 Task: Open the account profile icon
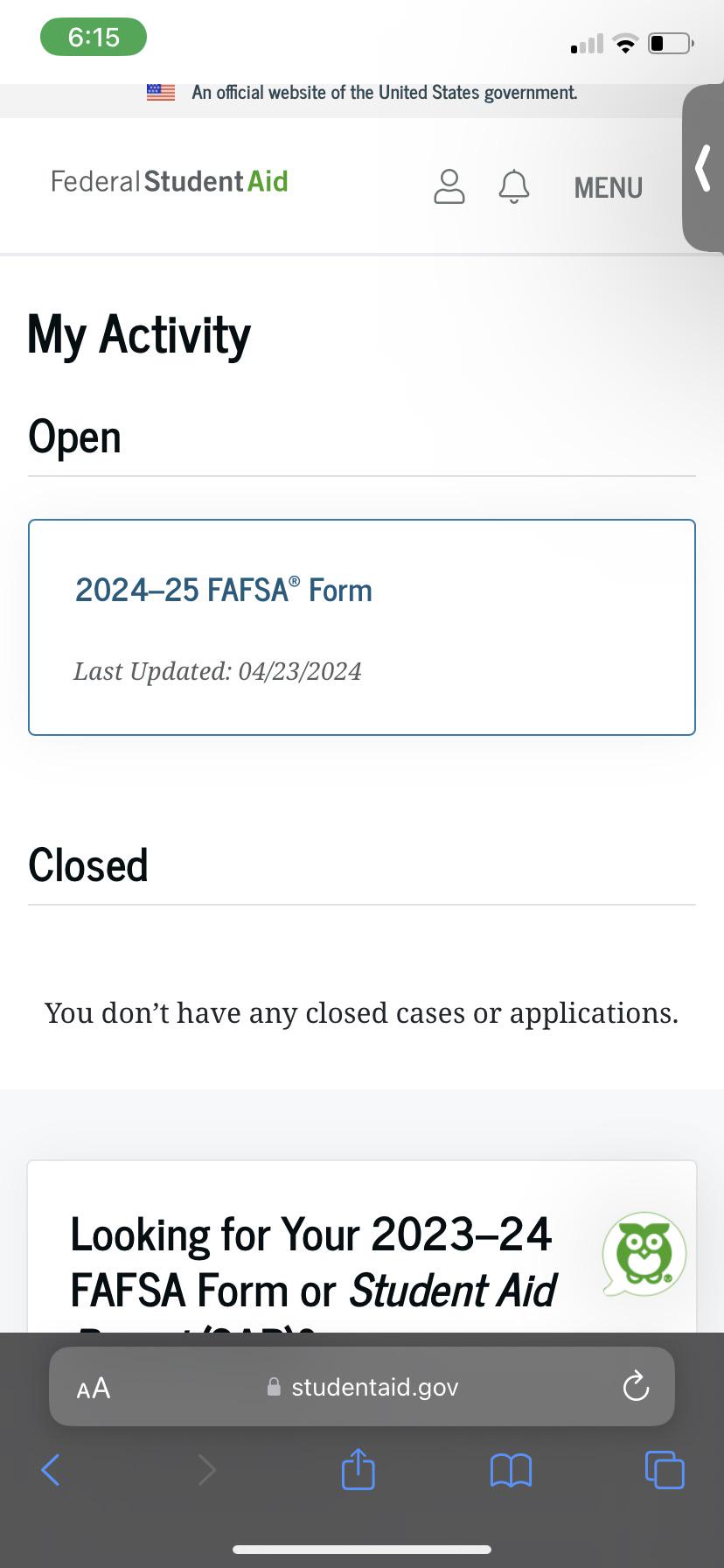click(449, 186)
